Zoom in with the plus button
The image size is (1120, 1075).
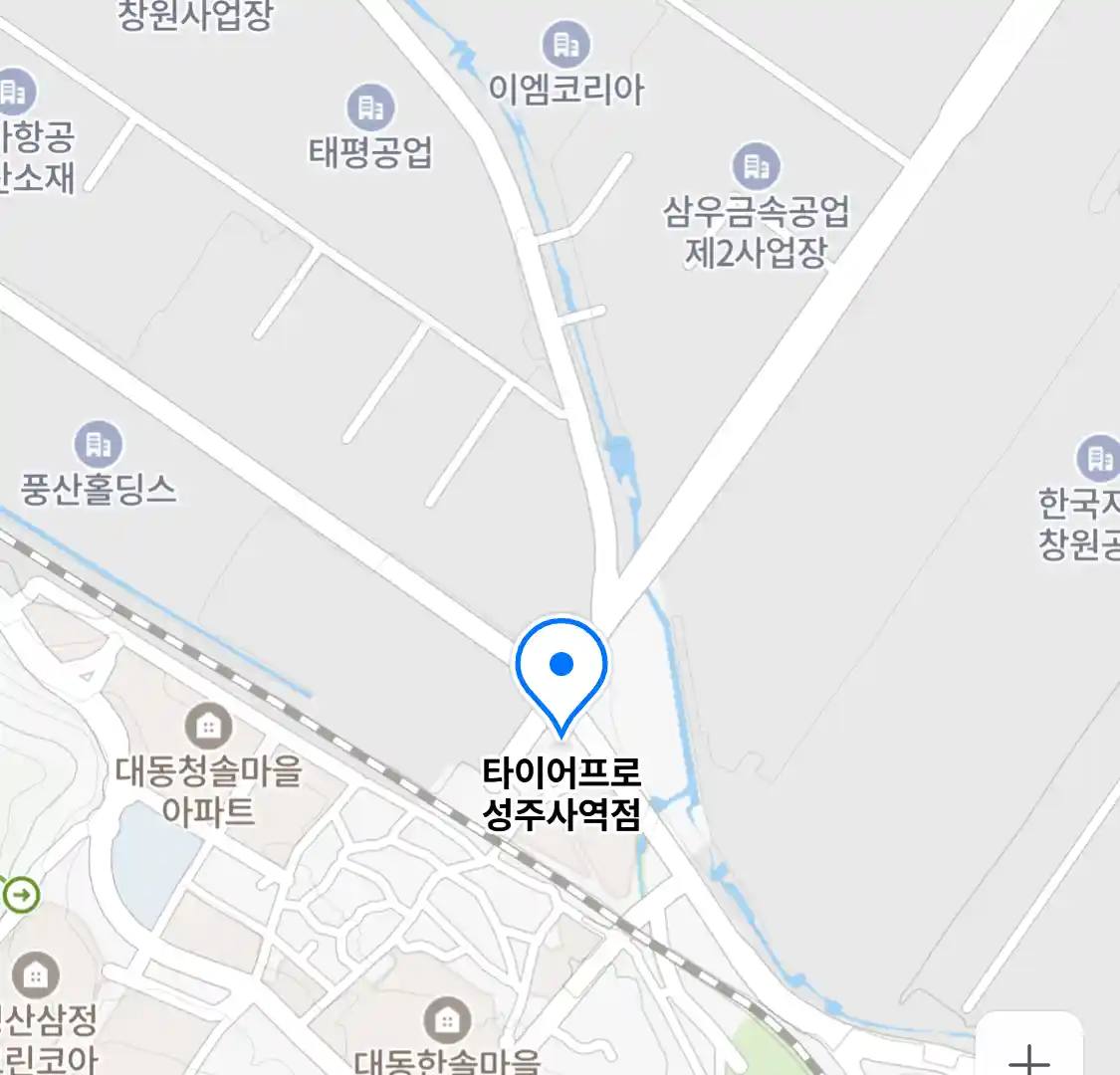pyautogui.click(x=1029, y=1055)
